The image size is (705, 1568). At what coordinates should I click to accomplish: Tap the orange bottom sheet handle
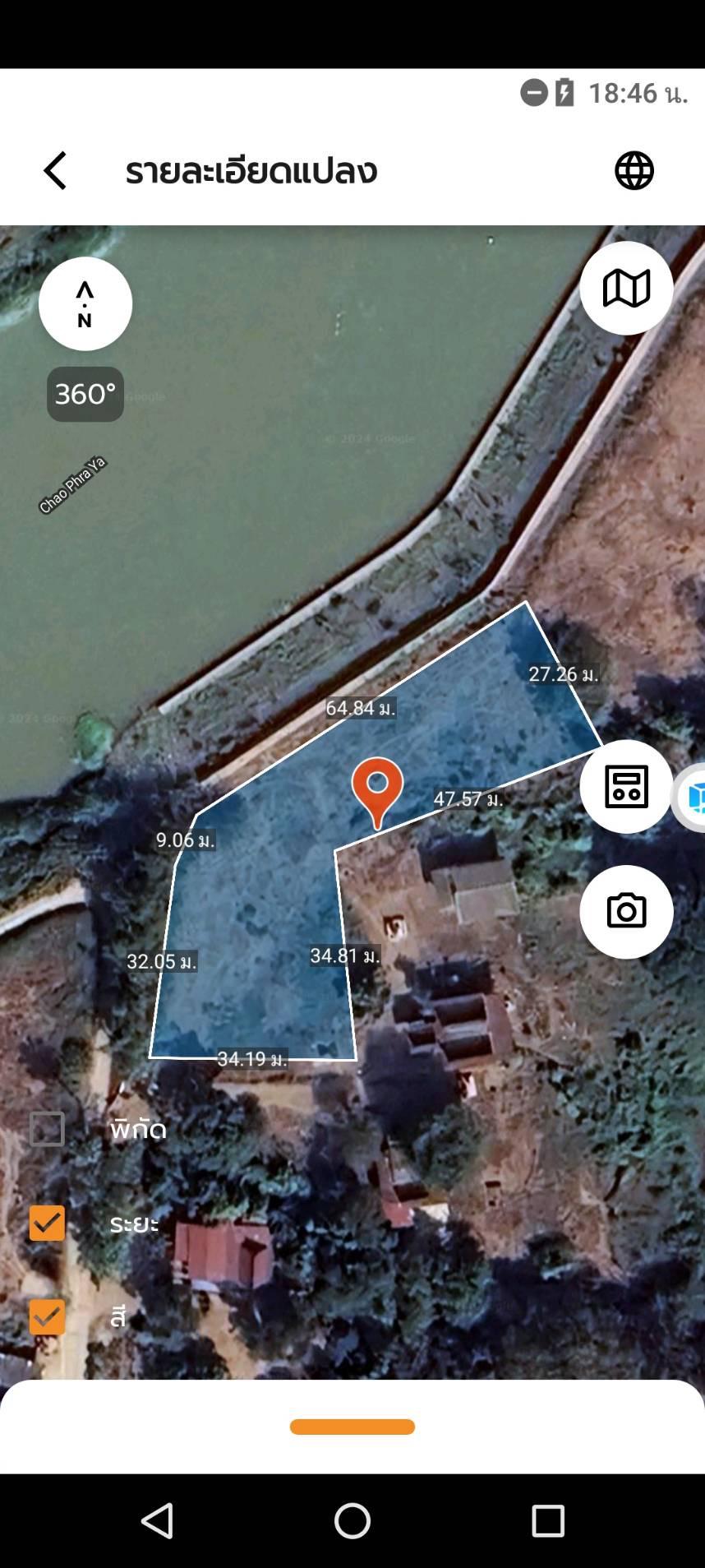point(352,1427)
